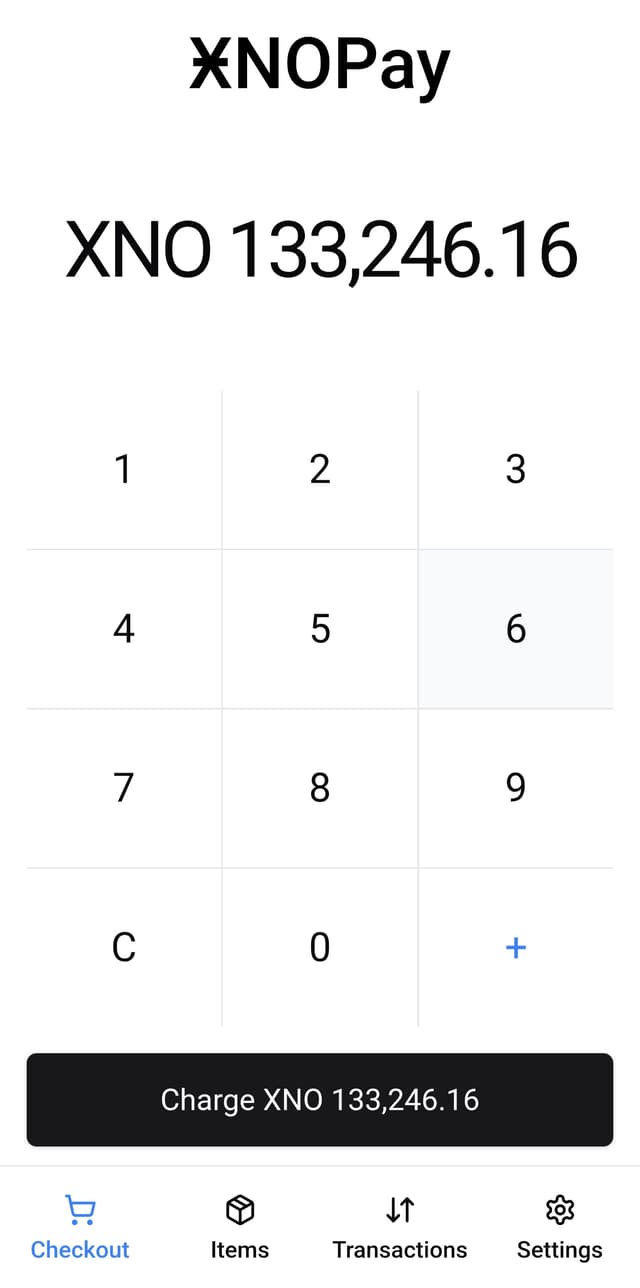Screen dimensions: 640x1288
Task: Tap the number 7 key
Action: (x=123, y=788)
